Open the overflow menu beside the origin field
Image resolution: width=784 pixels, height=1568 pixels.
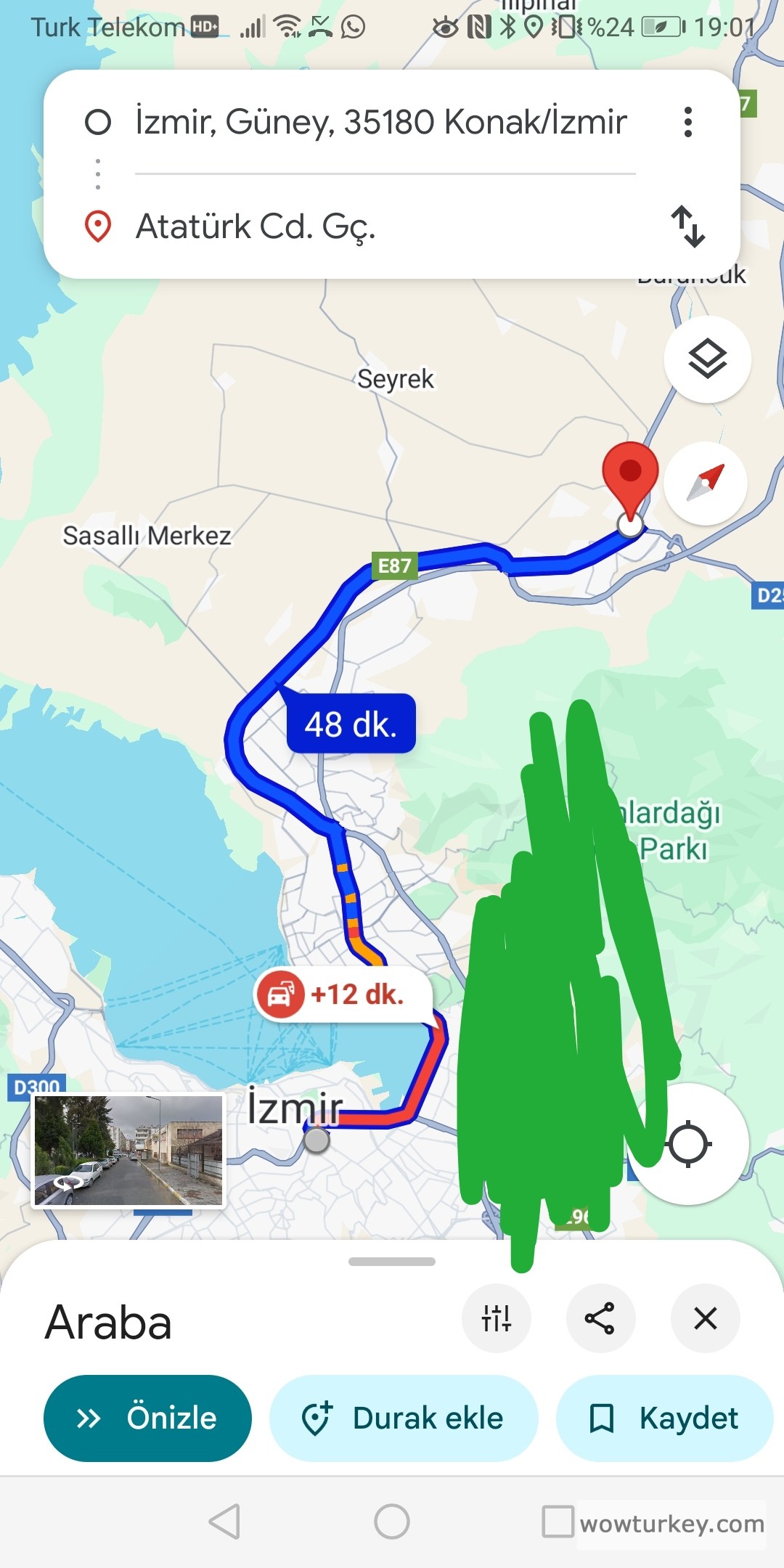[x=687, y=122]
